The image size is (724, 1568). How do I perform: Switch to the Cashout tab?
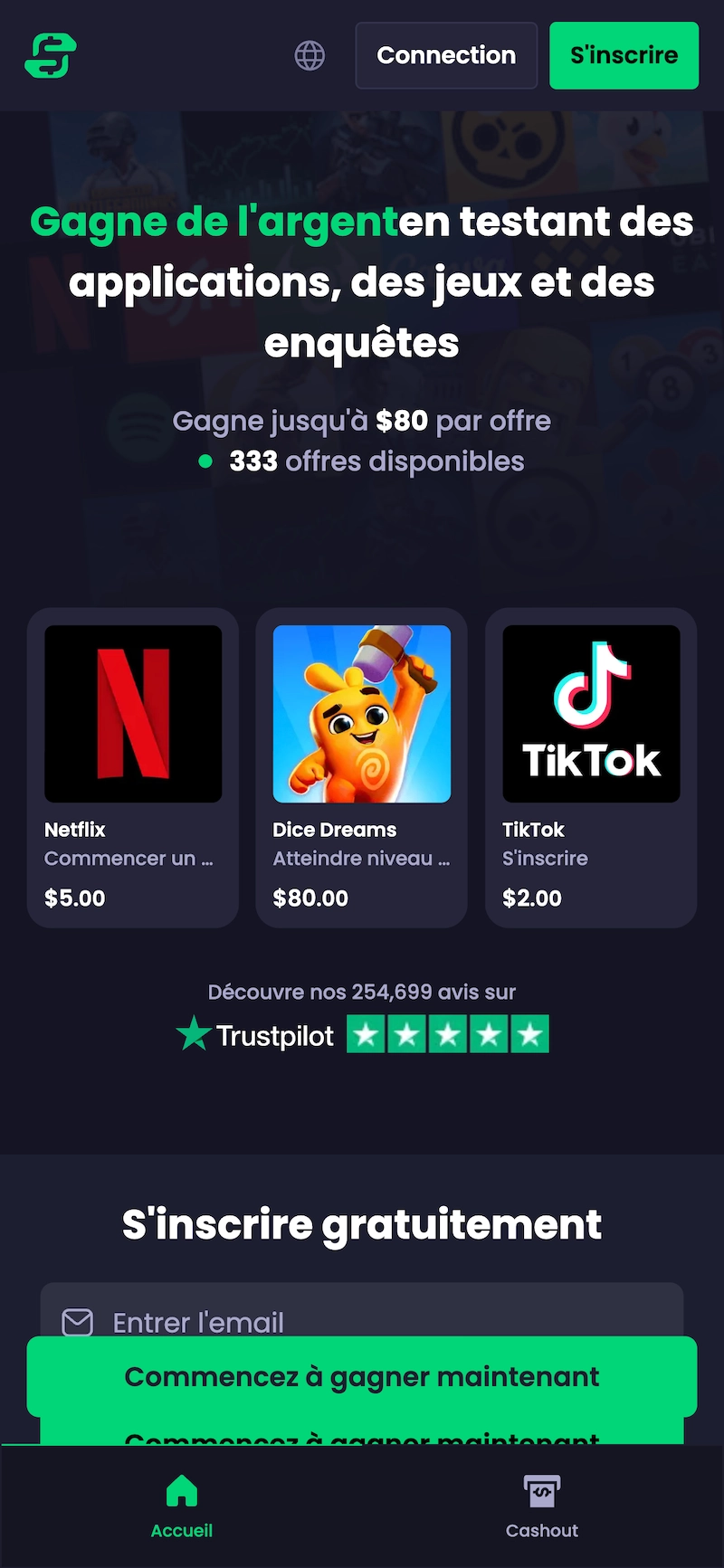click(x=541, y=1506)
